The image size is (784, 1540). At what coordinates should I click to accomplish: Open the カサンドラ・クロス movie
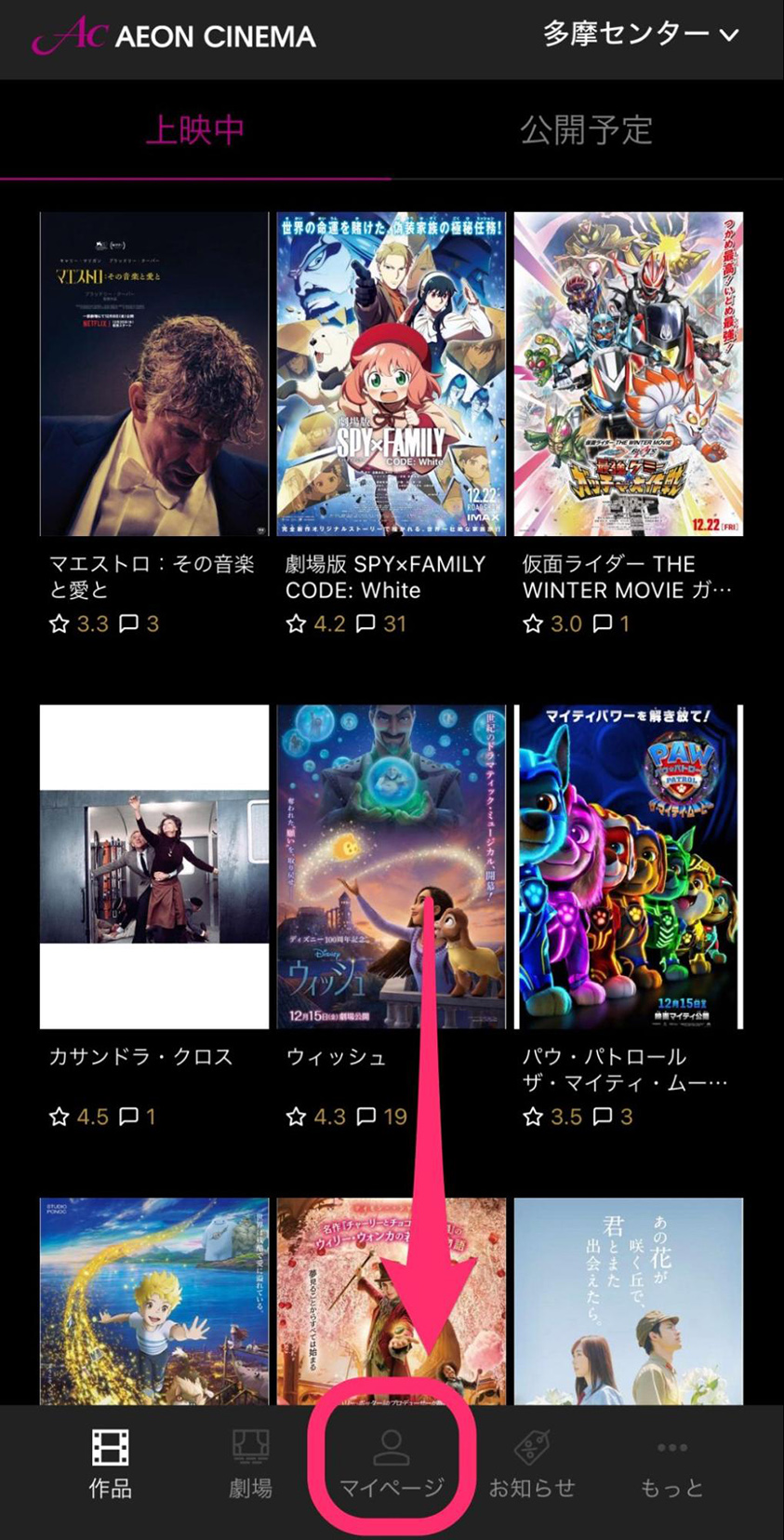click(x=154, y=866)
